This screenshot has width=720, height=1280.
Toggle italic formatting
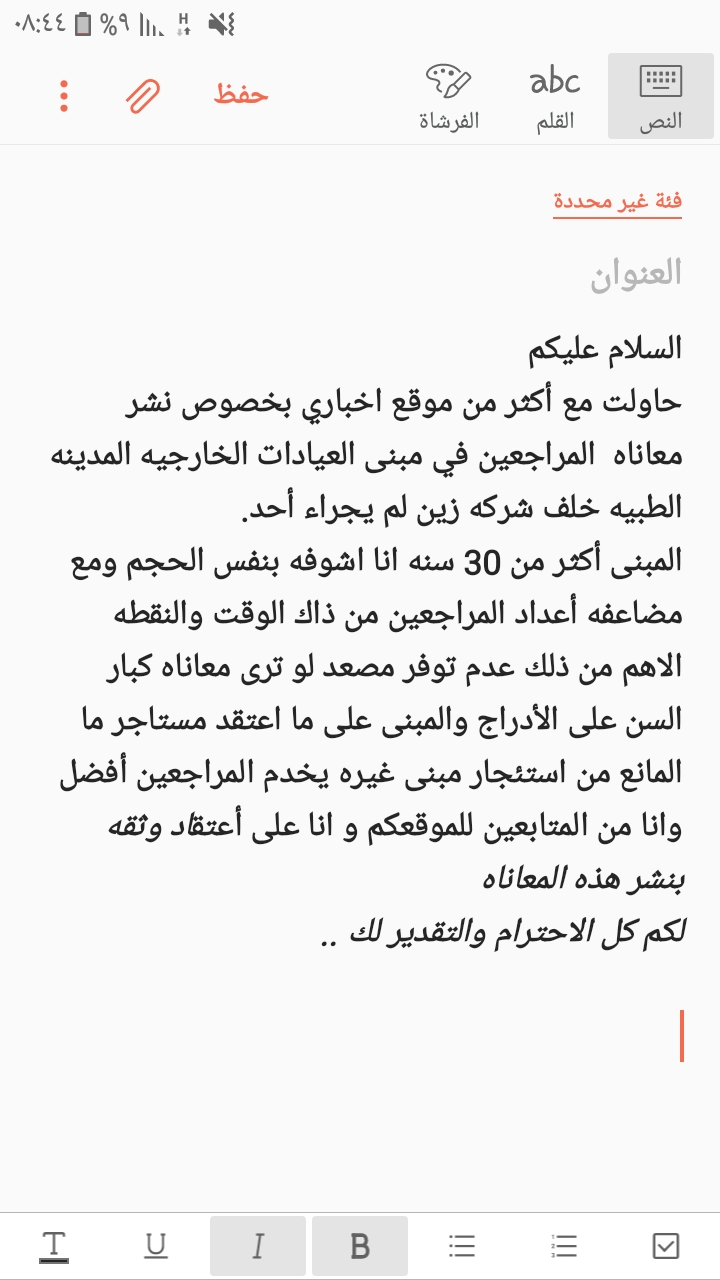258,1246
